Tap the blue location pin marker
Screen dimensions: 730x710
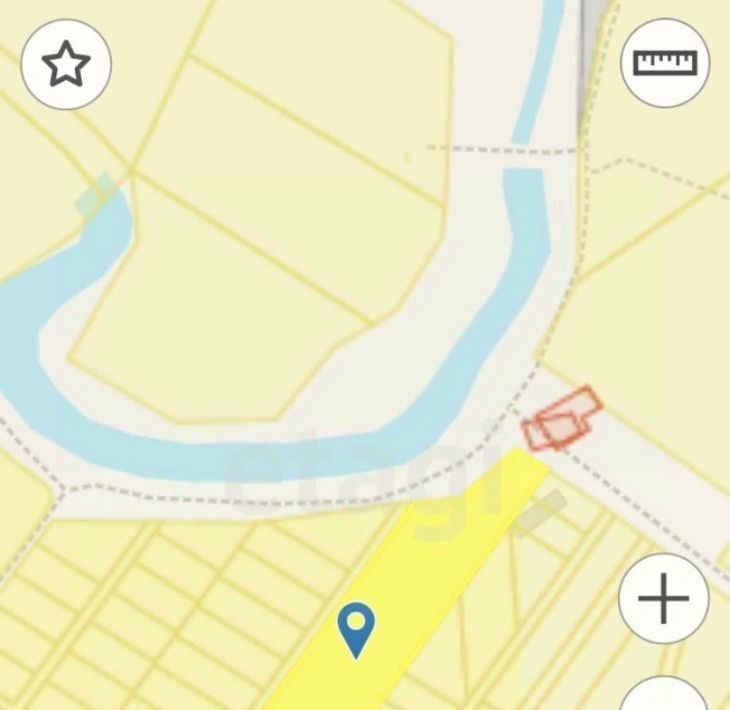[356, 628]
